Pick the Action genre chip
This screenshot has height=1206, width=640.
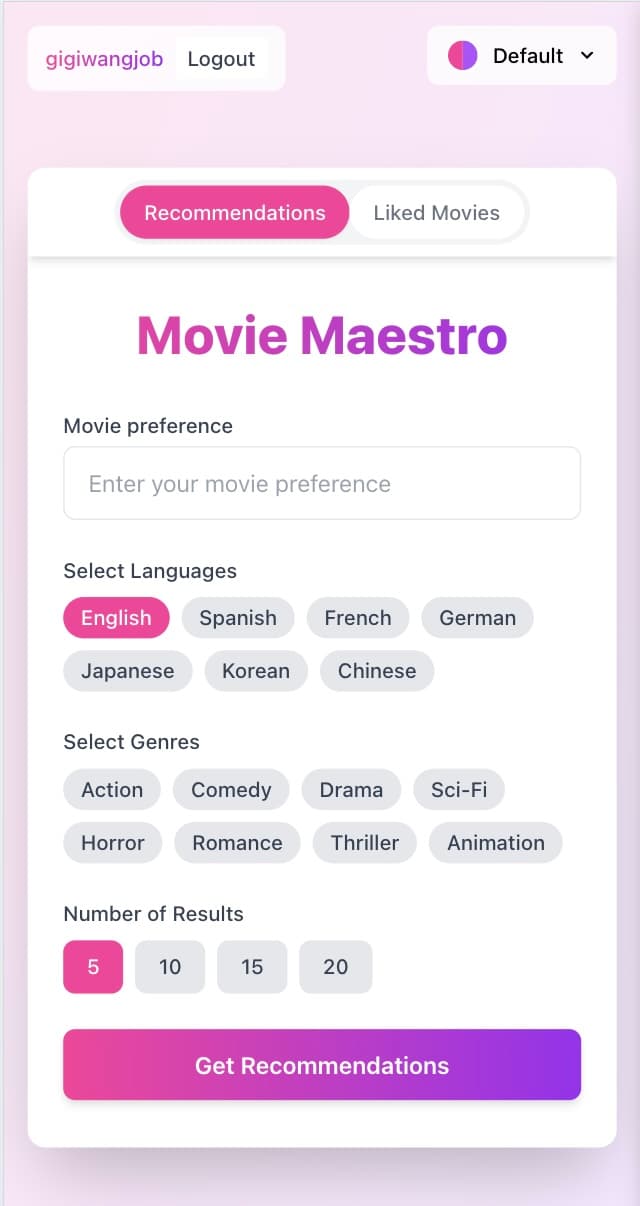(x=112, y=790)
